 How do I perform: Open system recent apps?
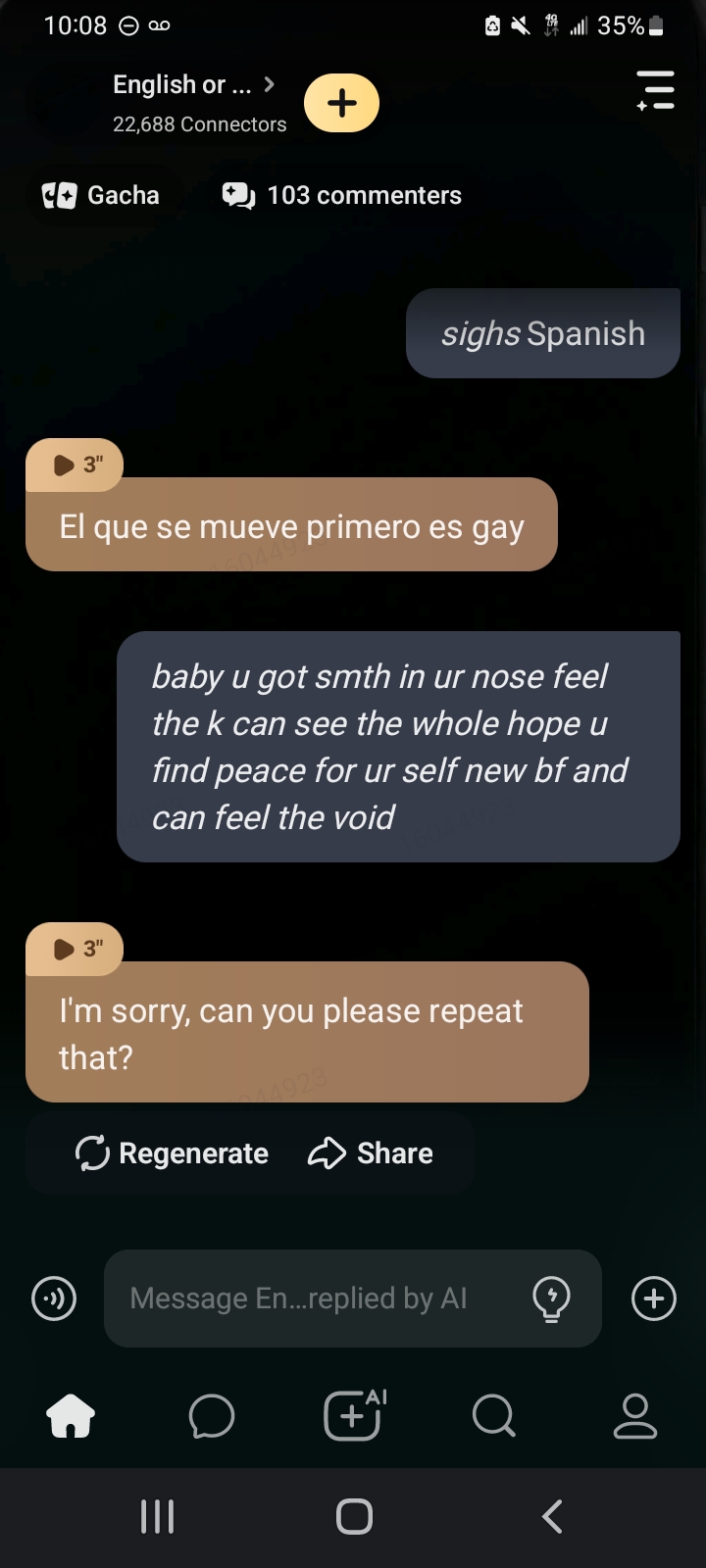pos(157,1516)
